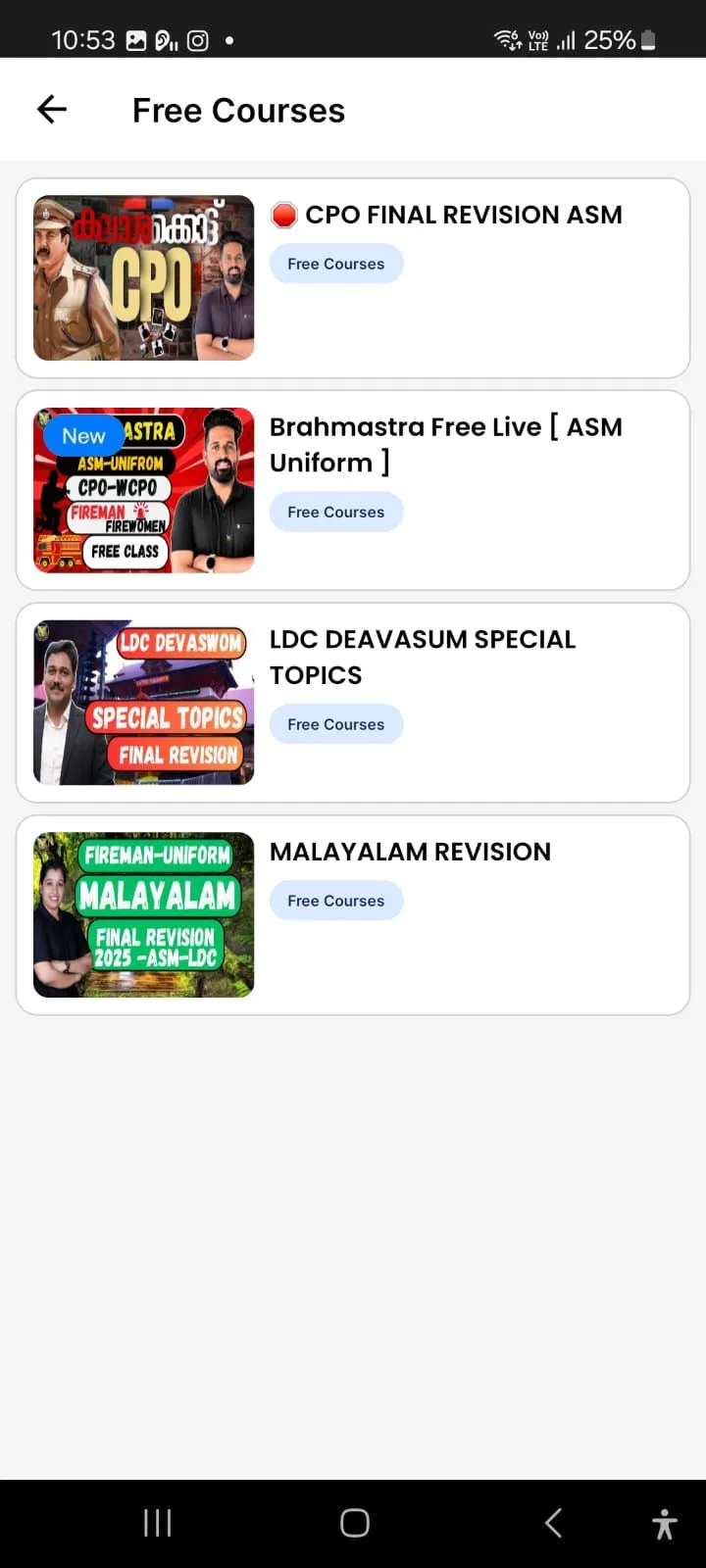The height and width of the screenshot is (1568, 706).
Task: Tap the back arrow beside Free Courses heading
Action: pyautogui.click(x=51, y=109)
